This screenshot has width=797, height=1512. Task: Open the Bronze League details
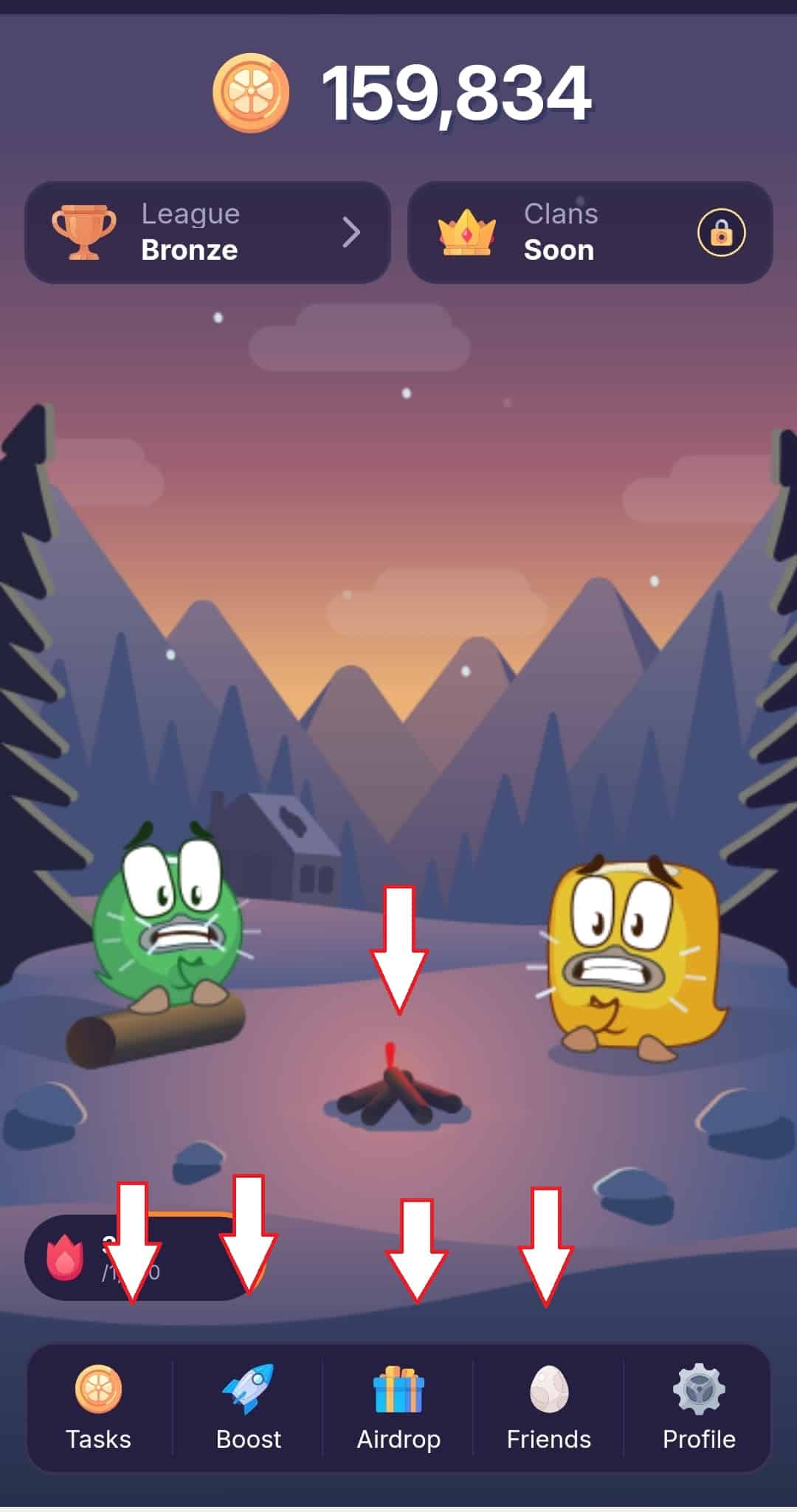(207, 232)
